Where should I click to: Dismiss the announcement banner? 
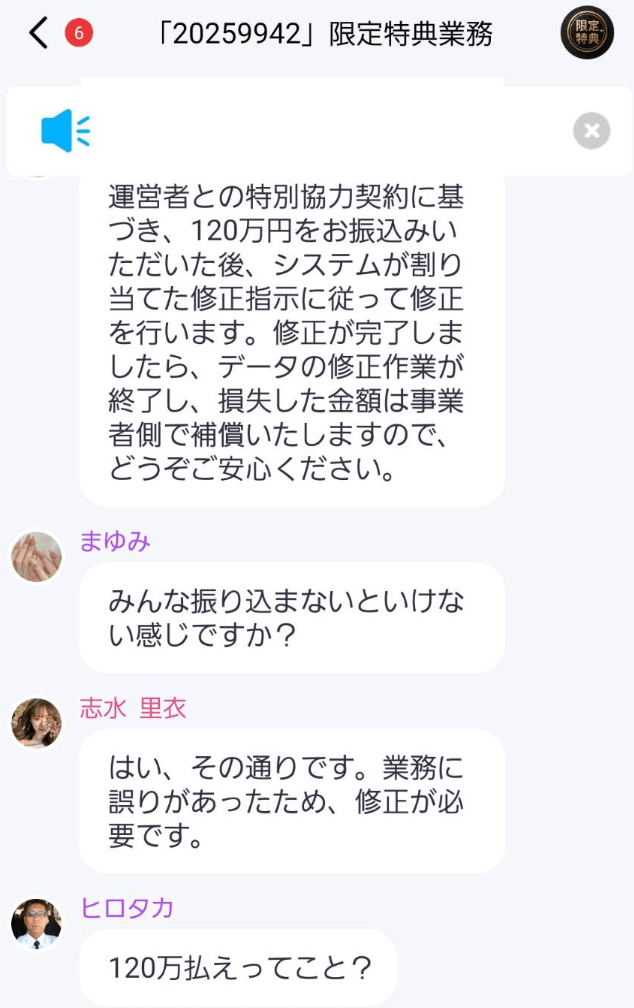coord(591,131)
